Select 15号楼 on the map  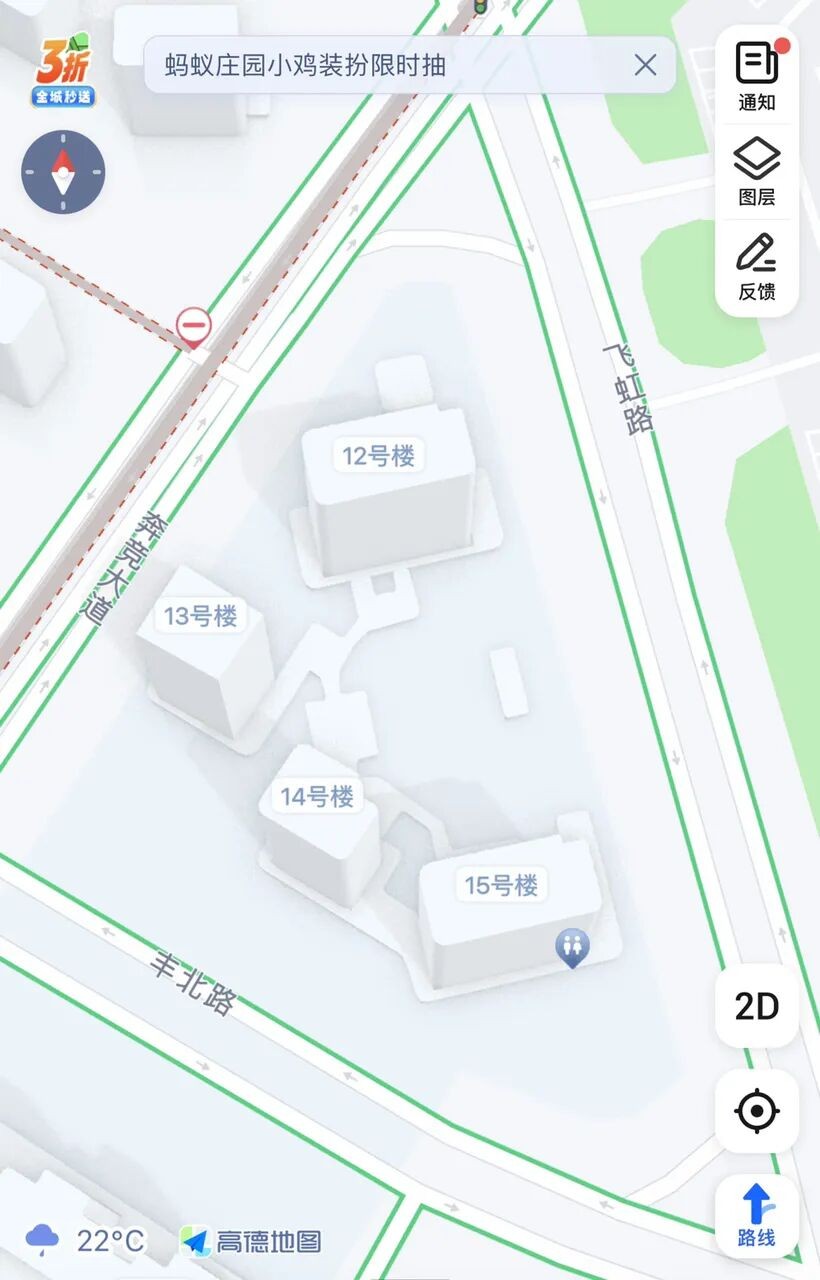coord(501,885)
